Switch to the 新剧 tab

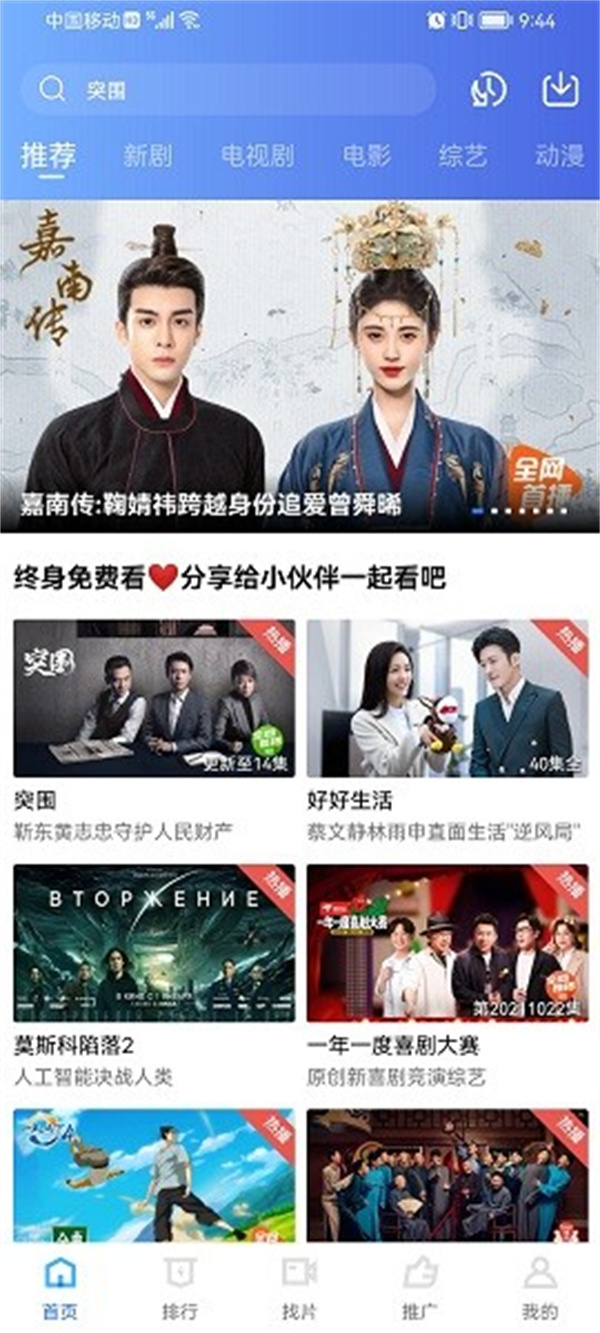point(148,156)
